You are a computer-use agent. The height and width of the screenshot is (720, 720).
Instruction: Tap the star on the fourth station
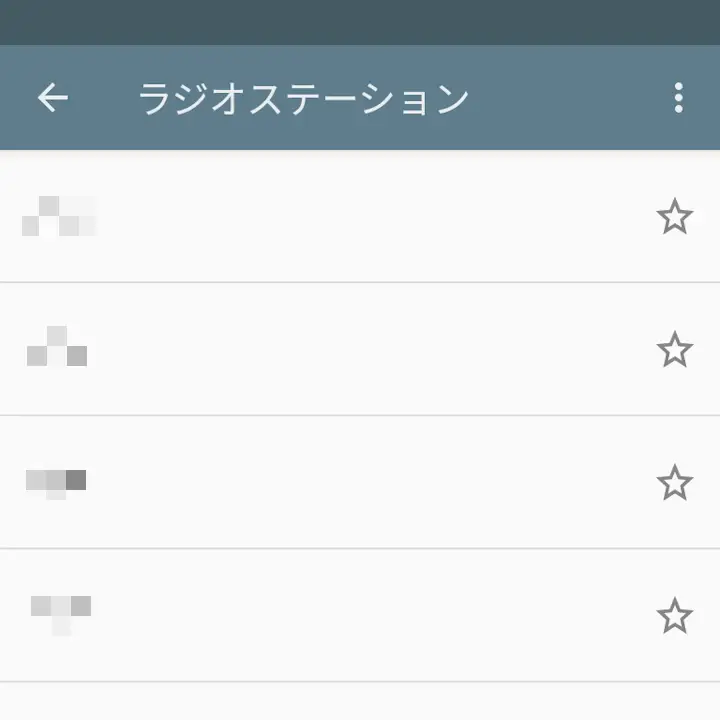click(x=674, y=616)
